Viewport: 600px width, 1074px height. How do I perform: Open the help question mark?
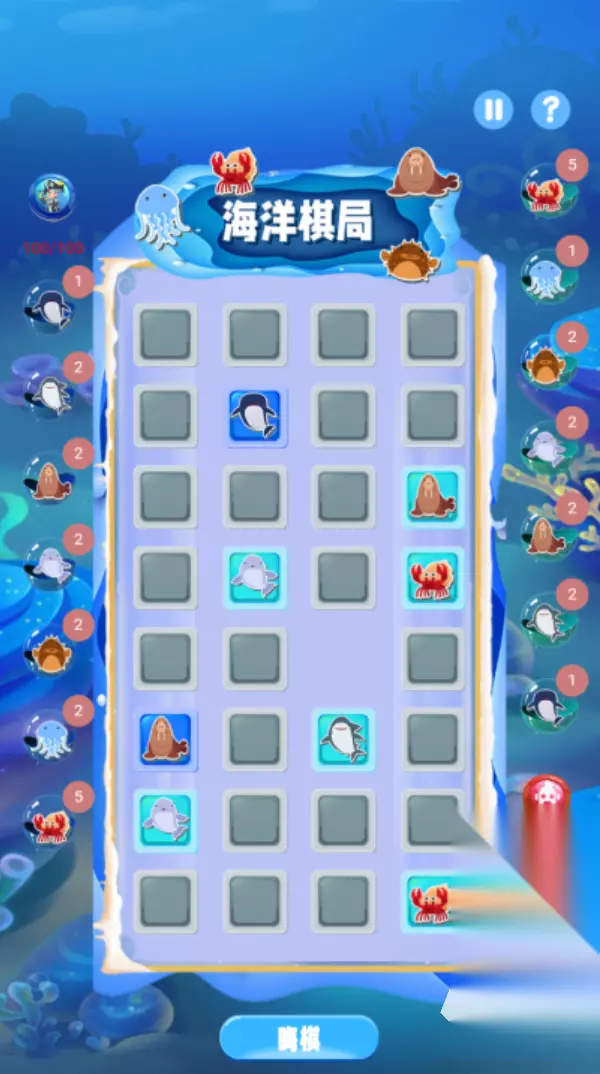coord(551,109)
